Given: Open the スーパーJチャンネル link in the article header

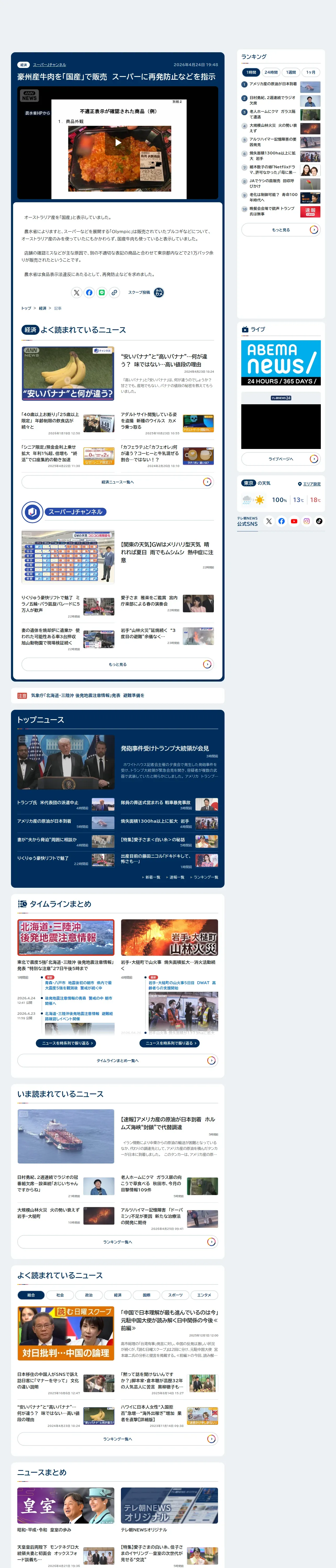Looking at the screenshot, I should [49, 65].
